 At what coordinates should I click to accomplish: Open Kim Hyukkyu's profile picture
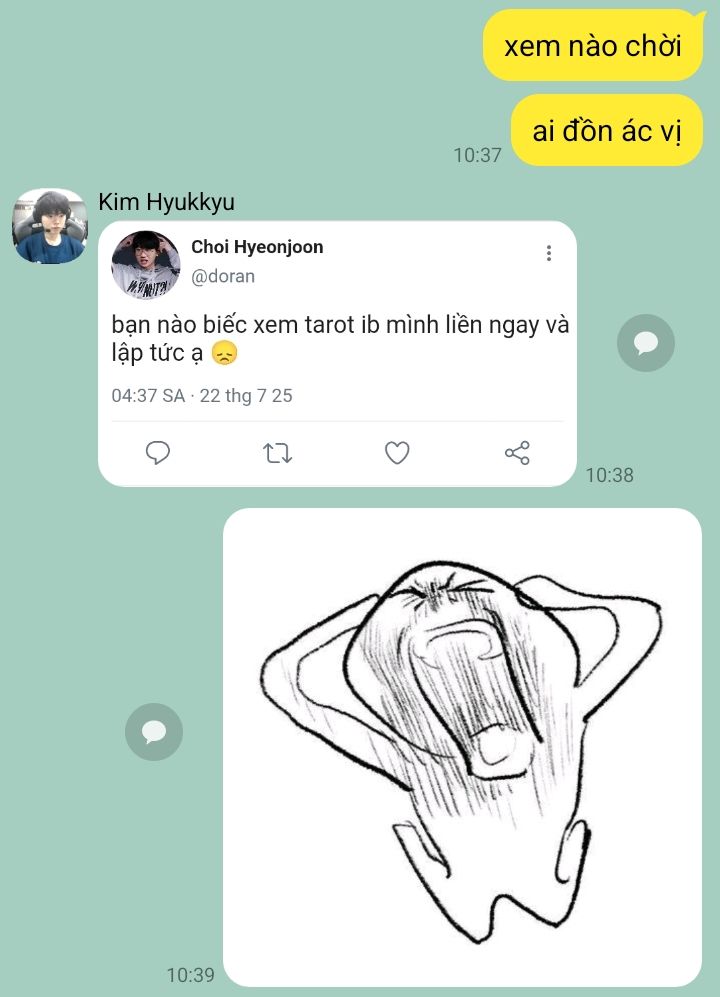click(x=49, y=226)
